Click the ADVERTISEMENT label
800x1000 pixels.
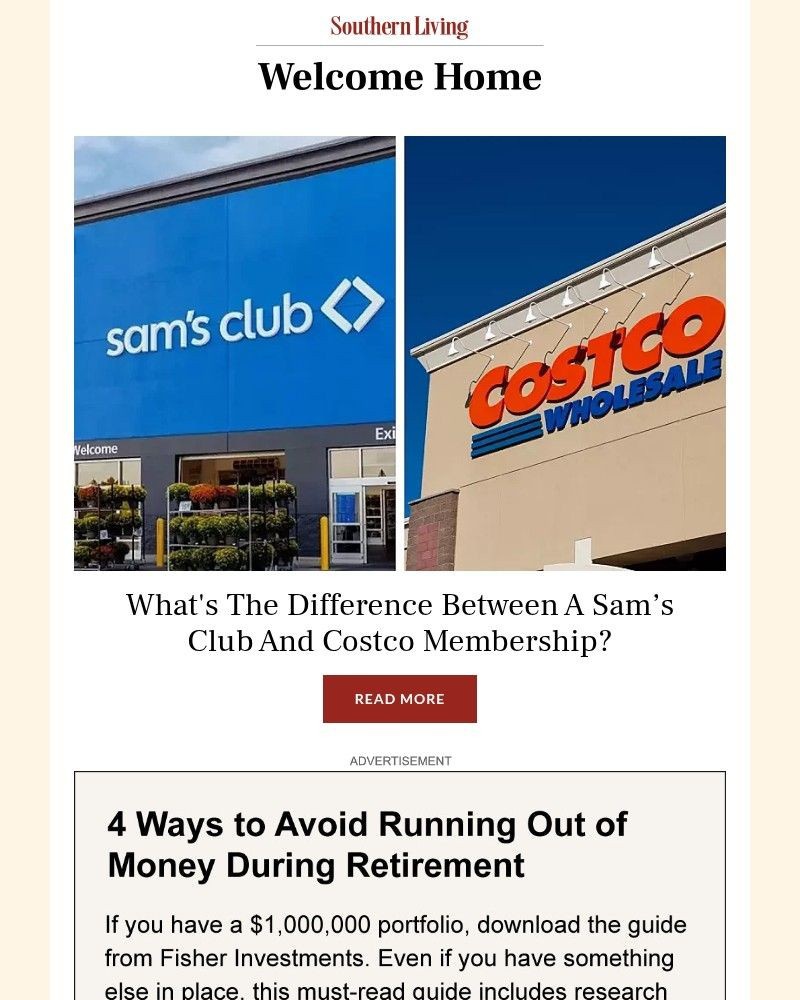[399, 760]
